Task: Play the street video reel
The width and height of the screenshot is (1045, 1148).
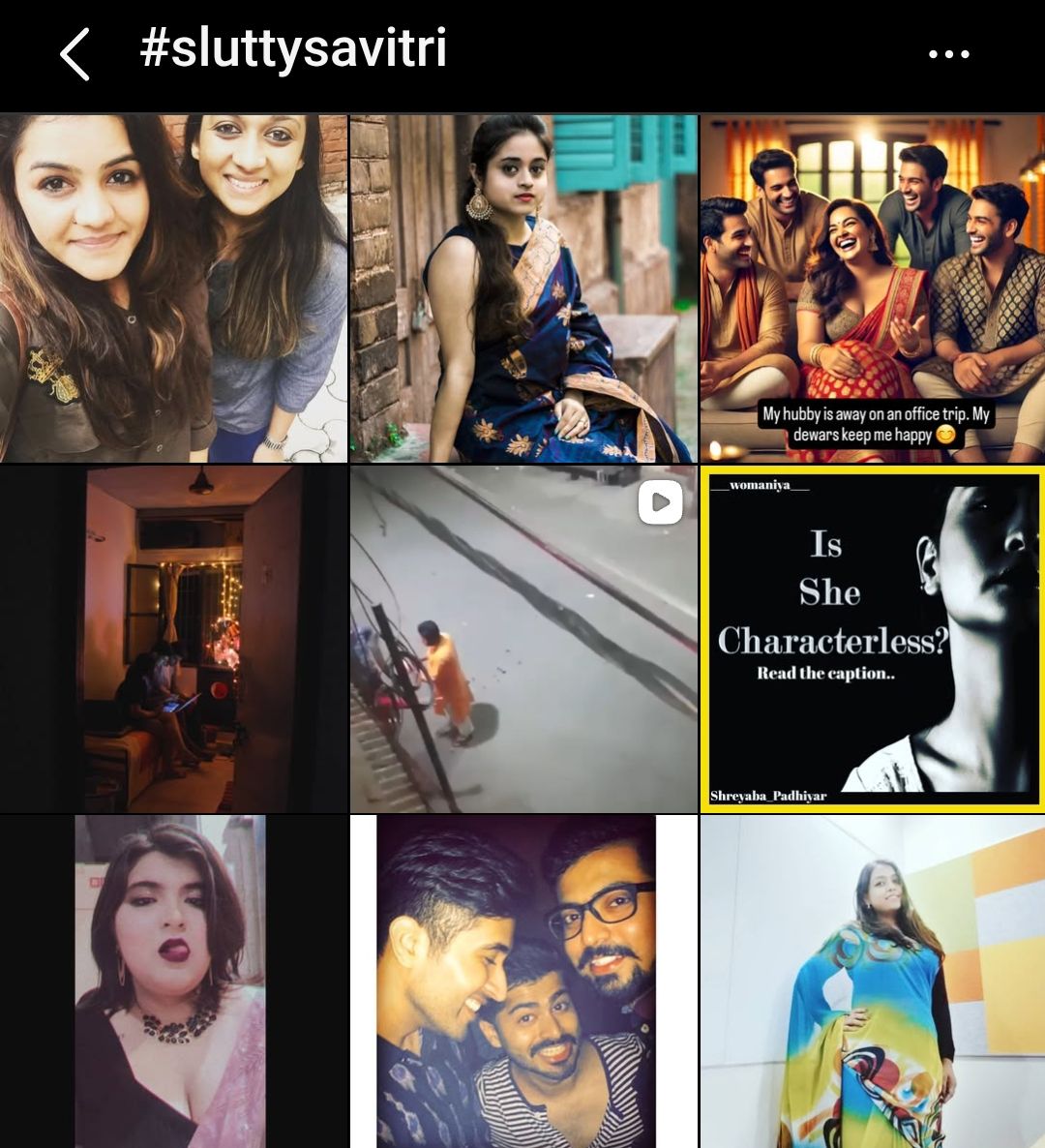Action: click(522, 639)
